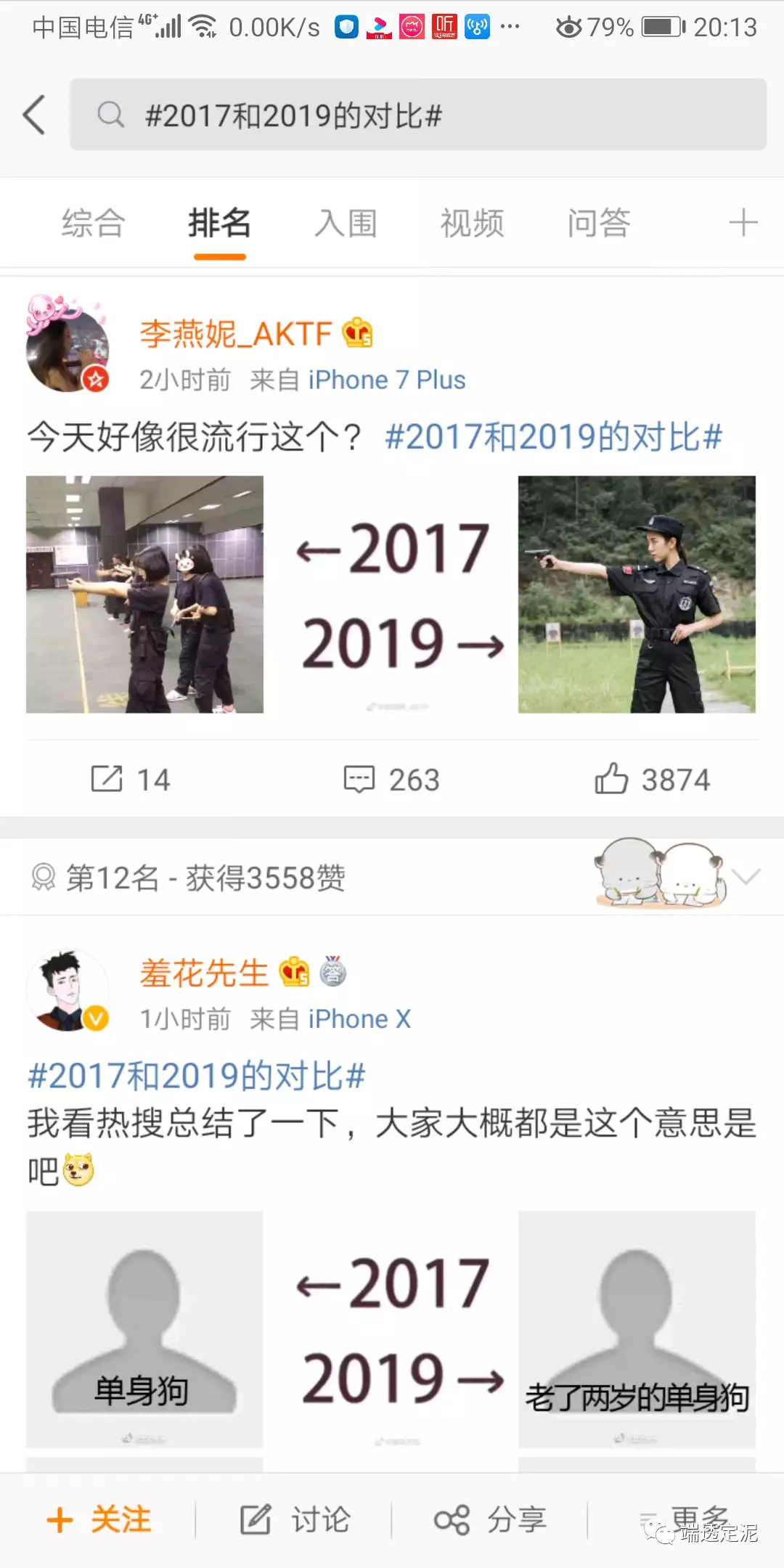Tap the search box with #2017和2019的对比#
784x1568 pixels.
pos(417,115)
